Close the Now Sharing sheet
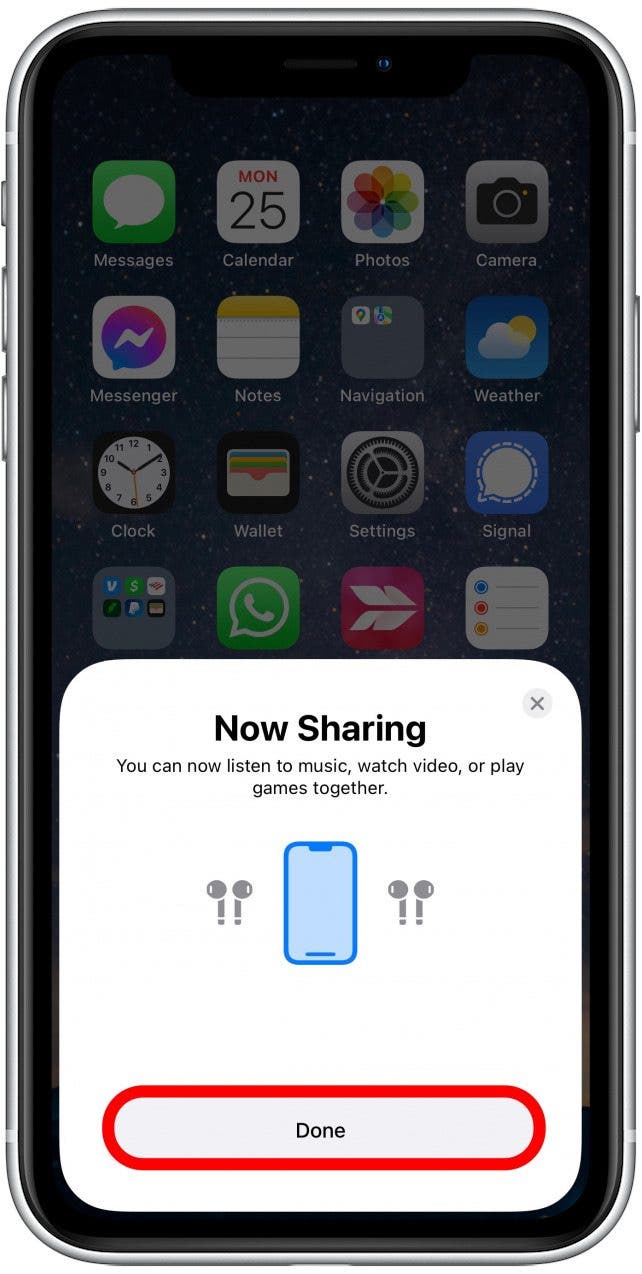The width and height of the screenshot is (642, 1274). (537, 703)
